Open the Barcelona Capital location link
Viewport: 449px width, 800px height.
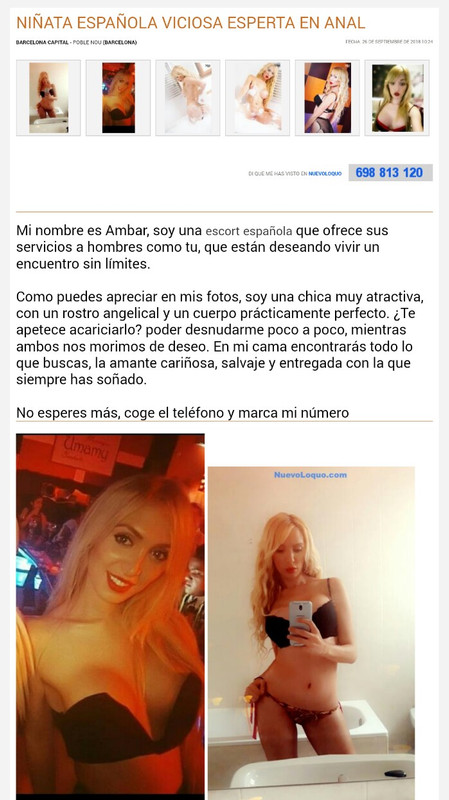pos(42,42)
